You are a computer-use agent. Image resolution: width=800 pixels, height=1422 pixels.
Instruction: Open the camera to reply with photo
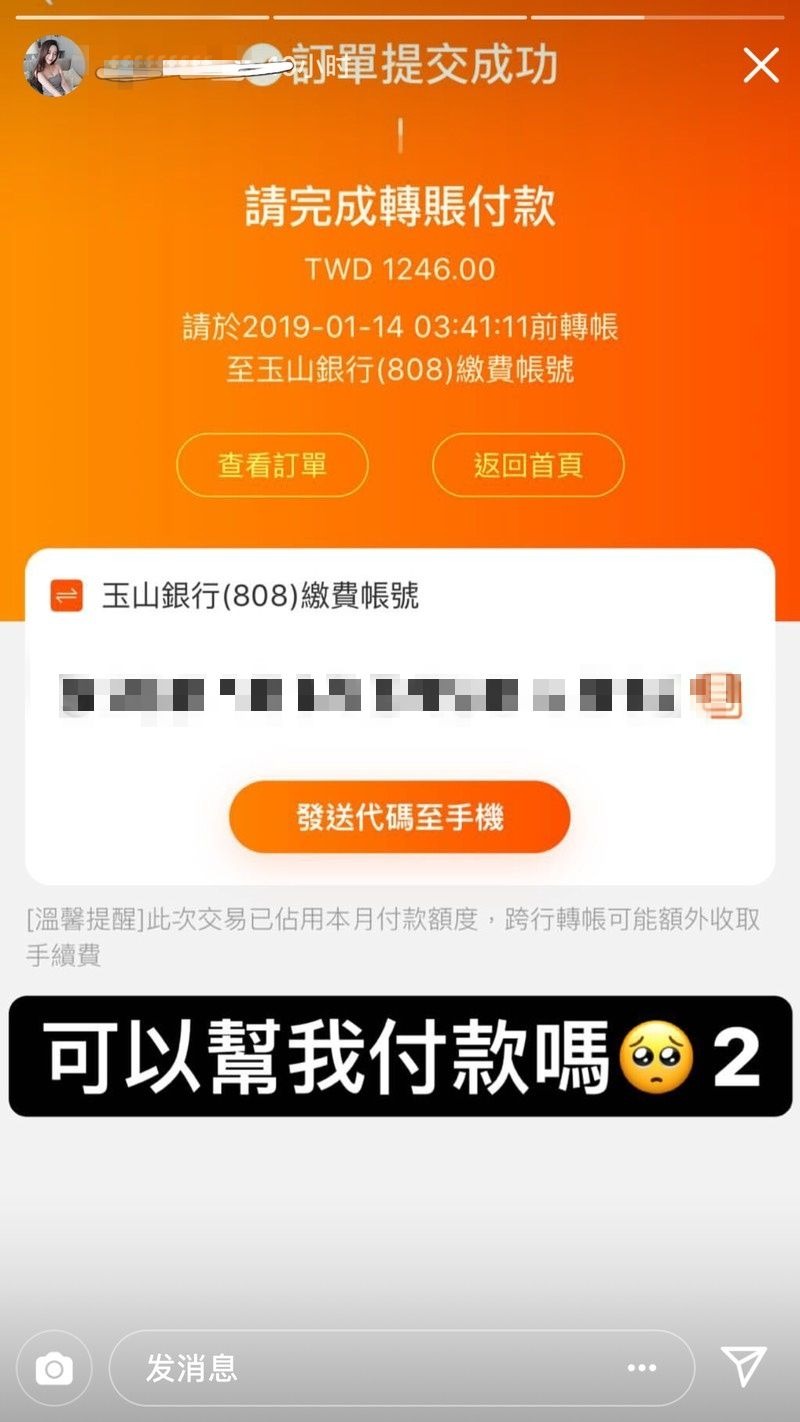tap(54, 1368)
